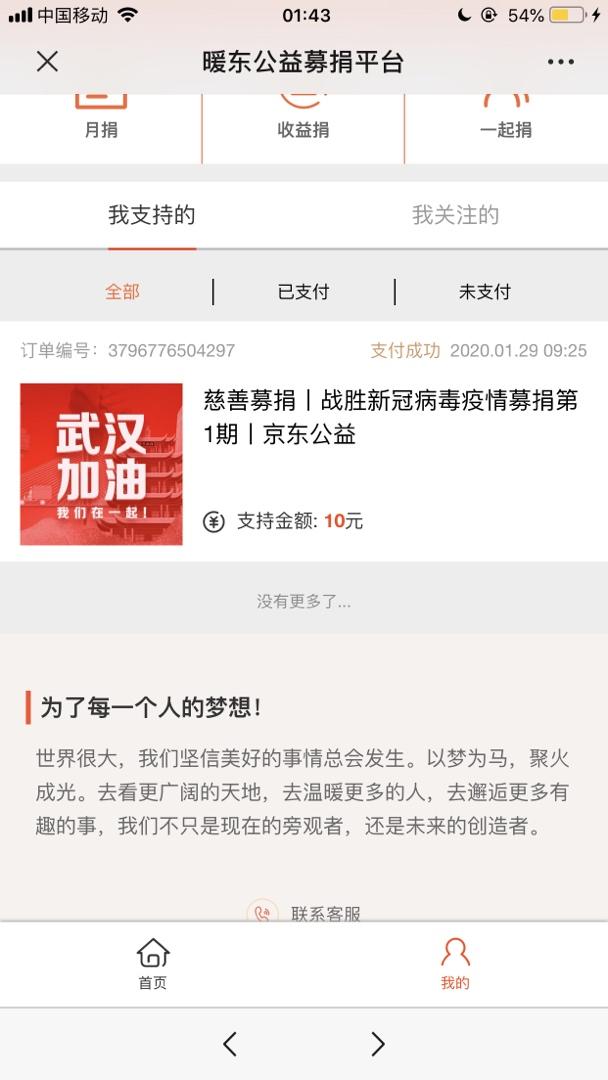The image size is (608, 1080).
Task: Filter orders by 未支付
Action: click(x=485, y=292)
